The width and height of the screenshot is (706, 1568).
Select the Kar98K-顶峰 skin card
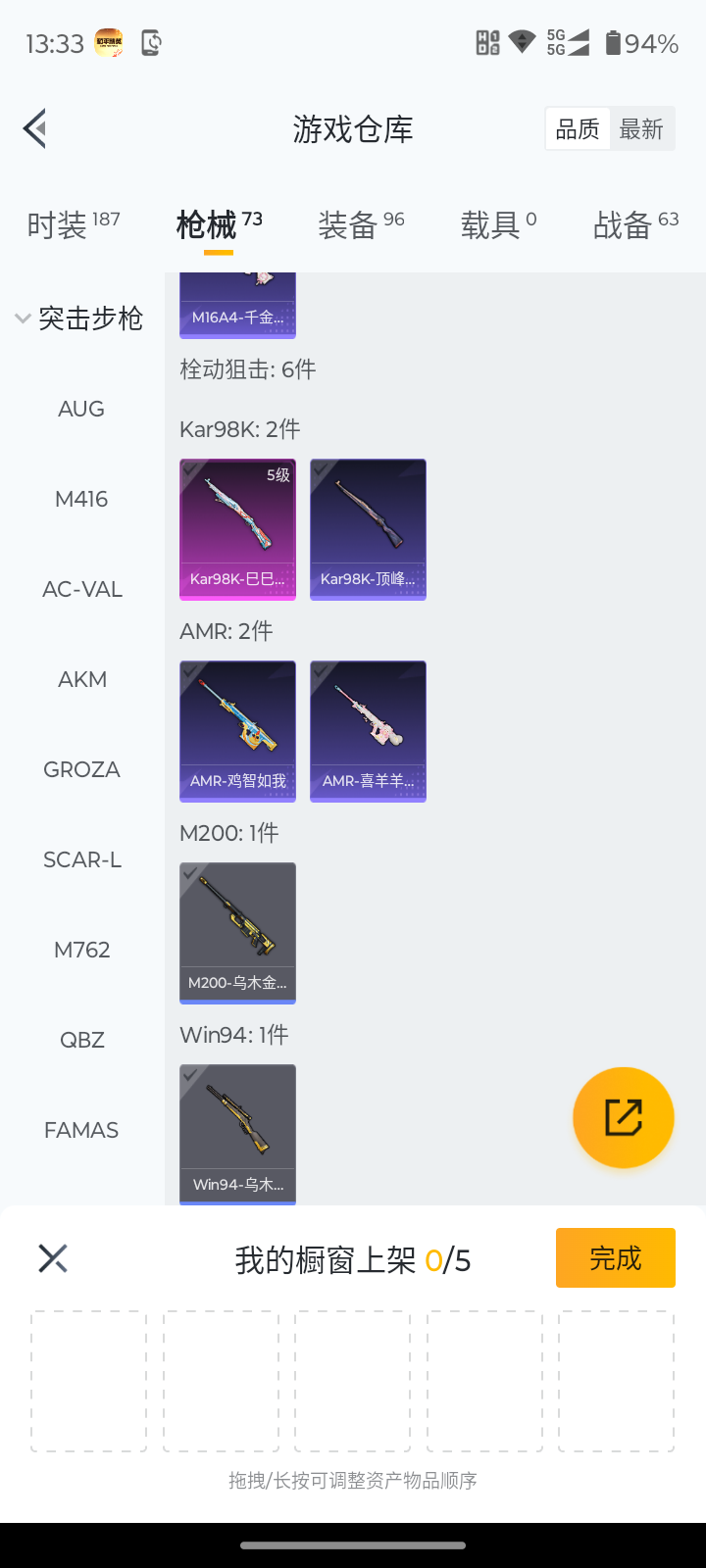[368, 529]
